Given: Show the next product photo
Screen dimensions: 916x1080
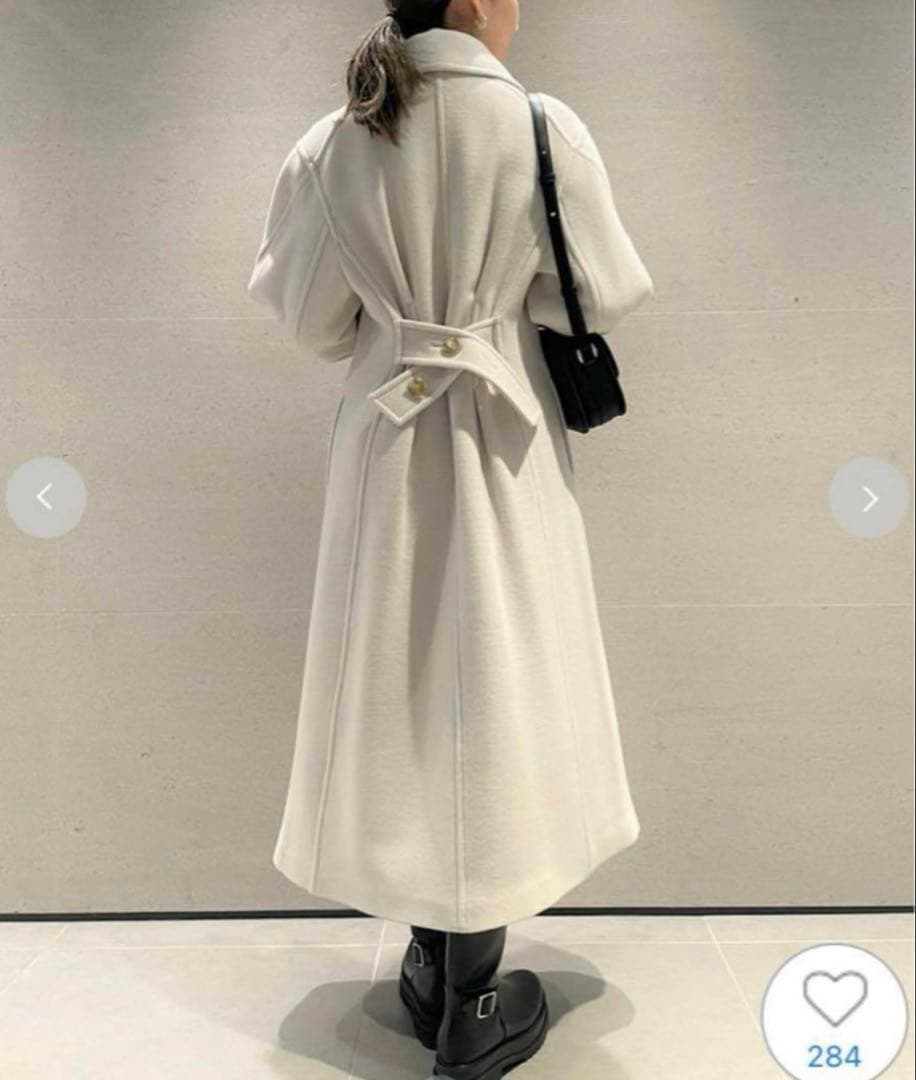Looking at the screenshot, I should [869, 498].
